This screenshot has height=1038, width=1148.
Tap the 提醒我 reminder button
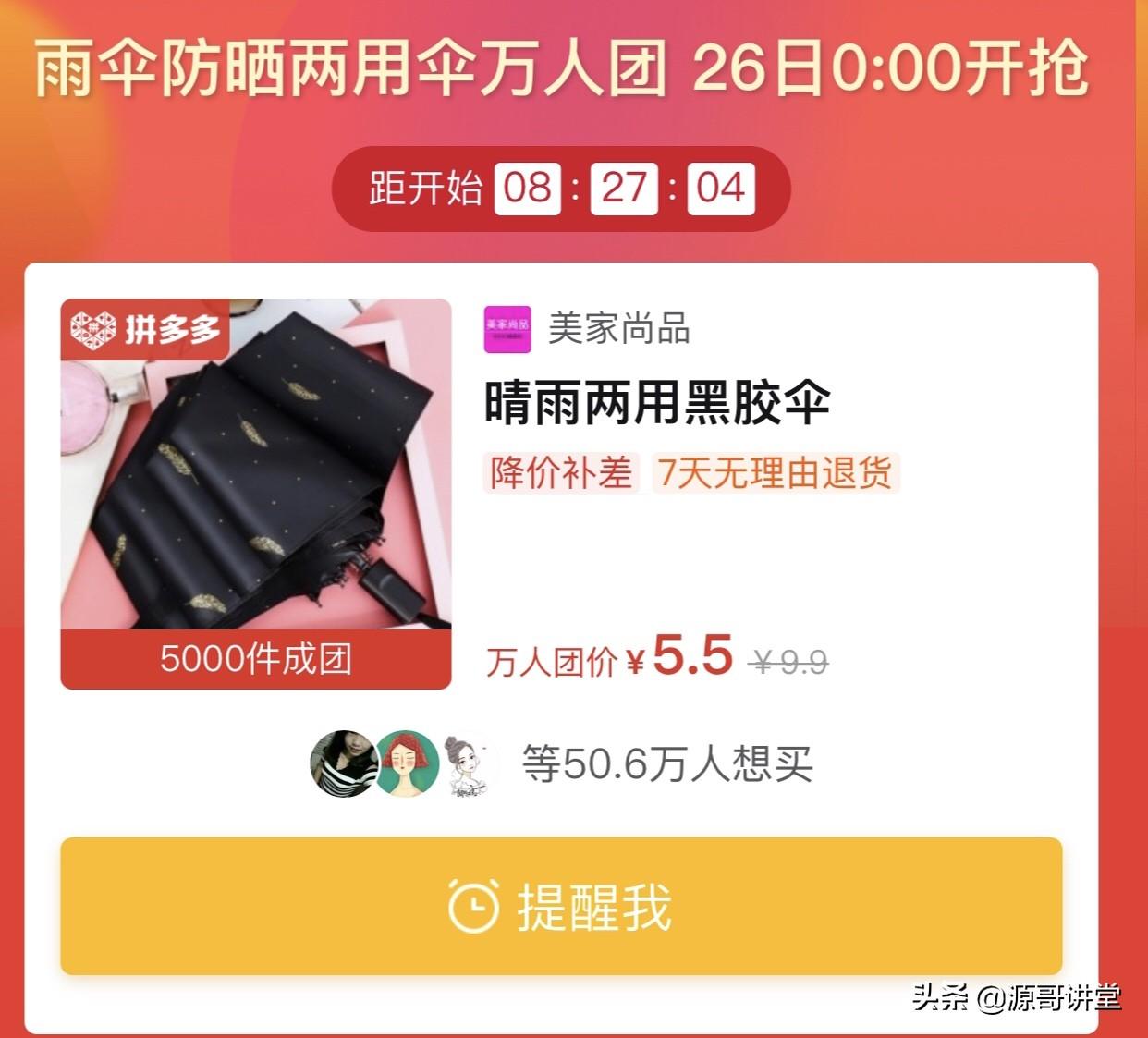coord(561,906)
